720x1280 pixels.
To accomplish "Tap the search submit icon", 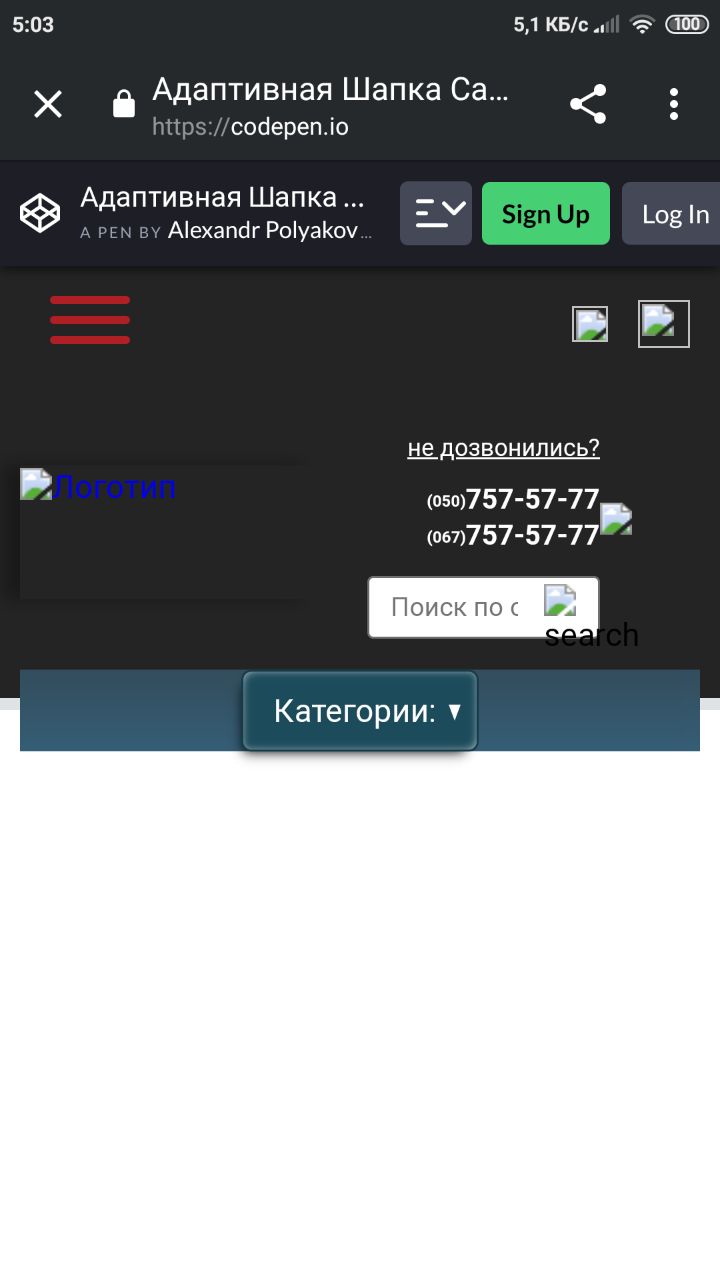I will click(561, 602).
